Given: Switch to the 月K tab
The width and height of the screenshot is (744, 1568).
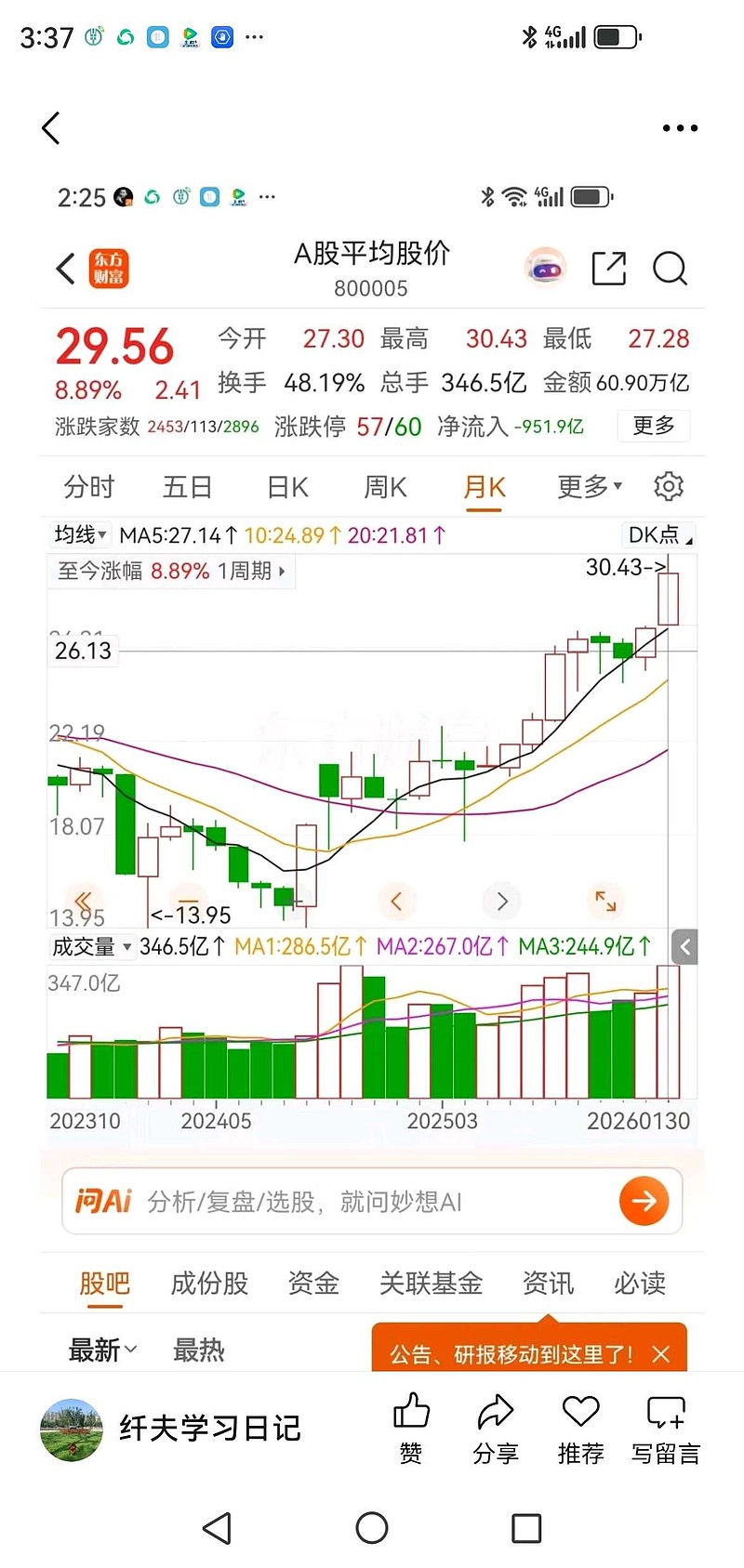Looking at the screenshot, I should pyautogui.click(x=483, y=486).
